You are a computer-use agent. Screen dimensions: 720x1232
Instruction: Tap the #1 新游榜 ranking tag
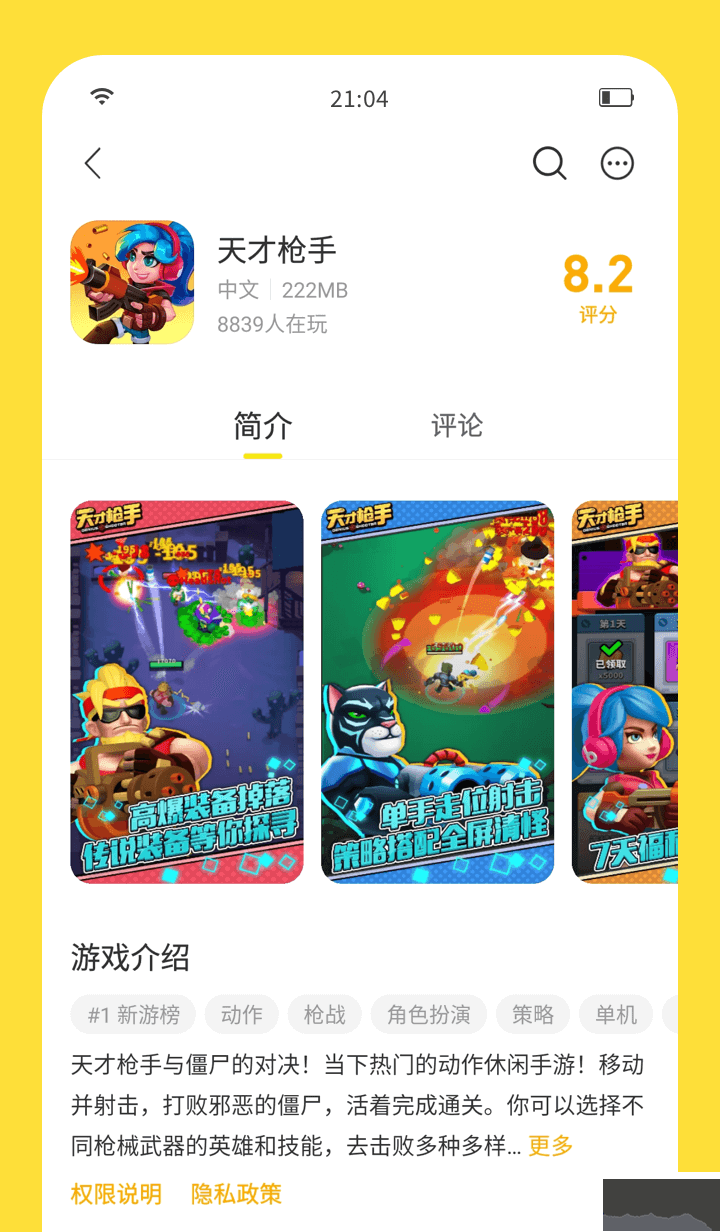132,1013
